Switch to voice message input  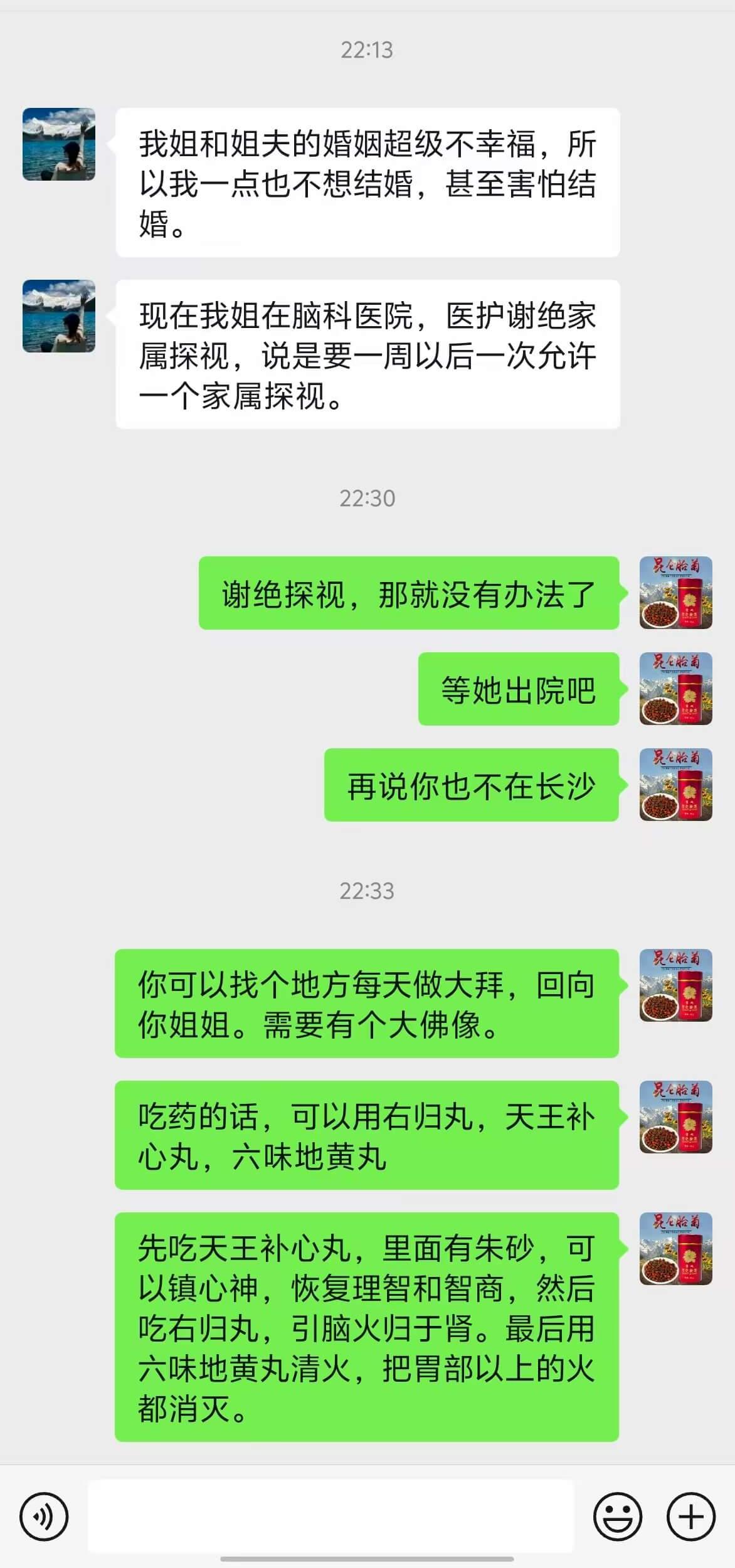(x=43, y=1517)
